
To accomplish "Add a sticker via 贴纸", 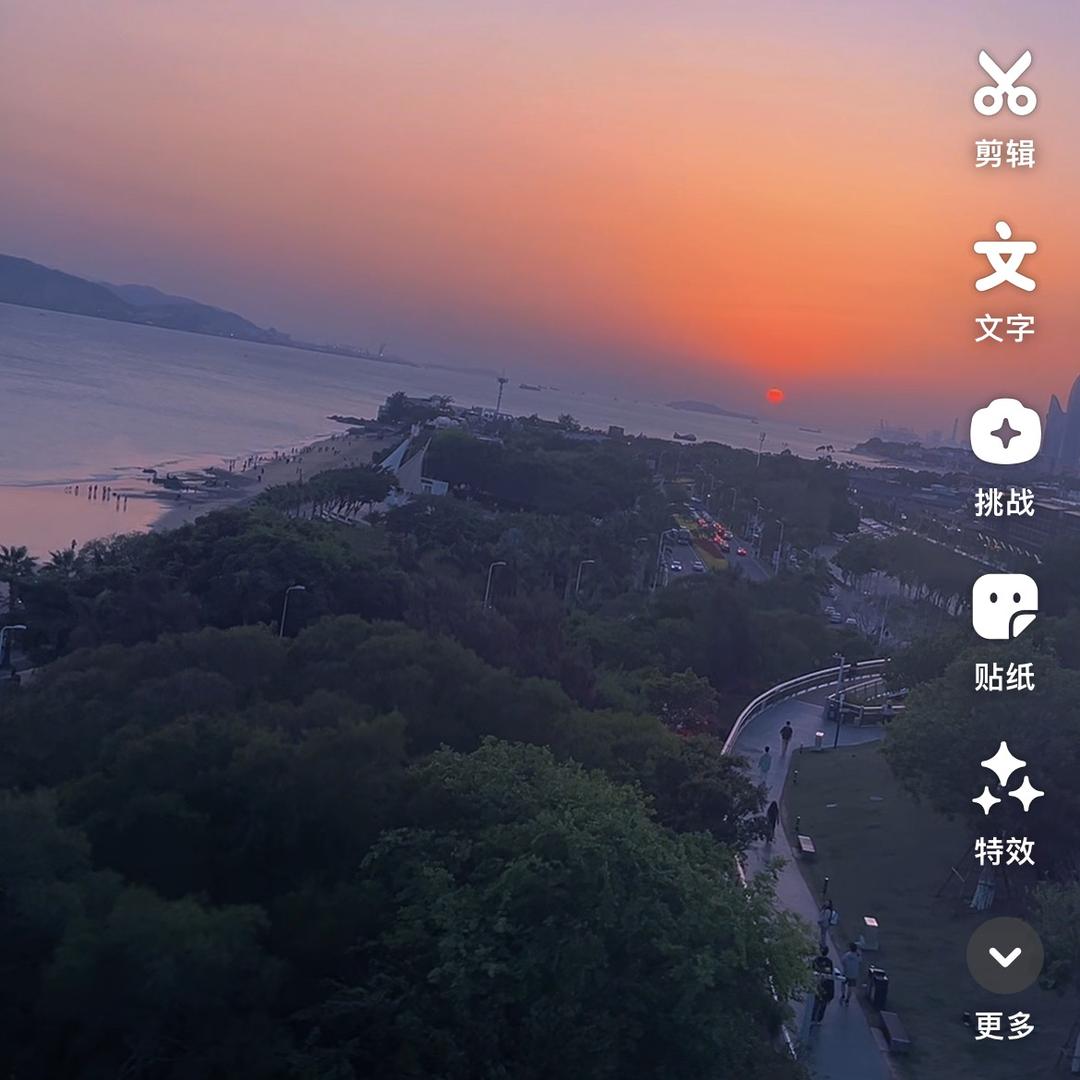I will click(1005, 607).
